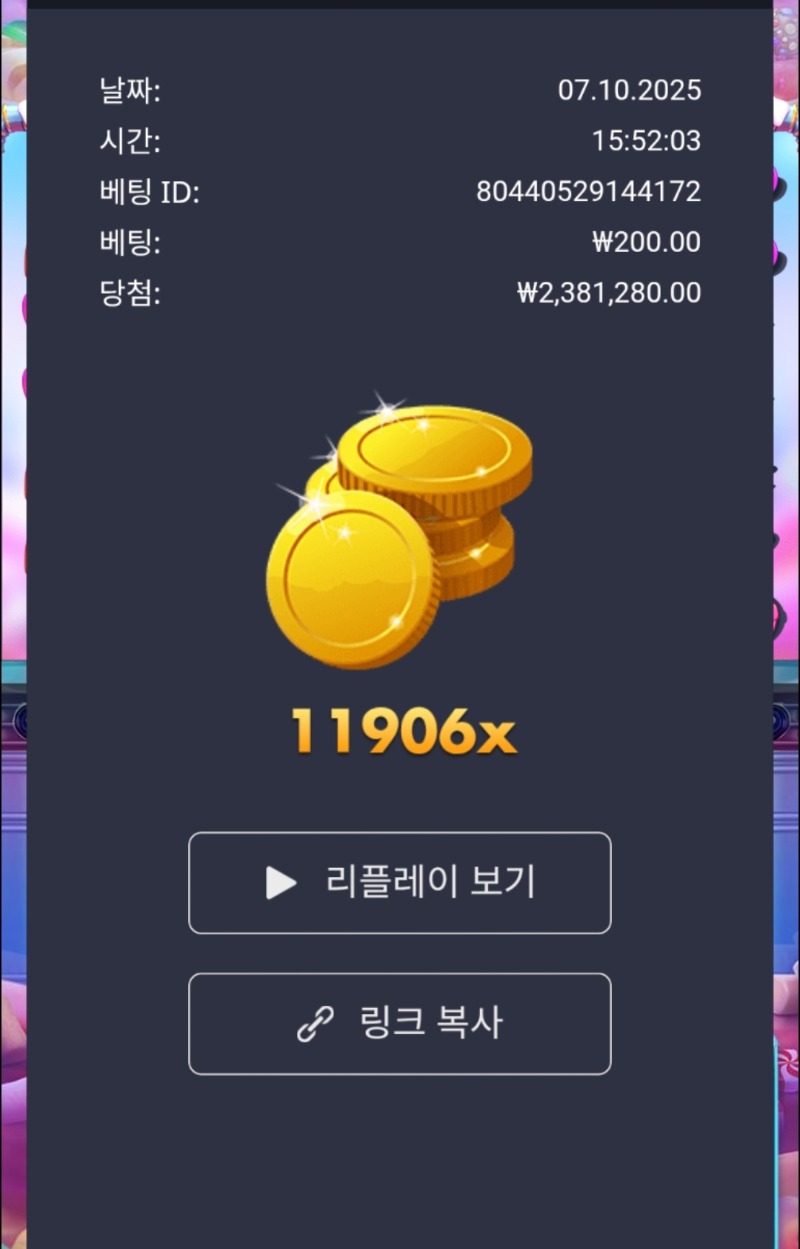Tap the 리플레이 보기 button

399,883
